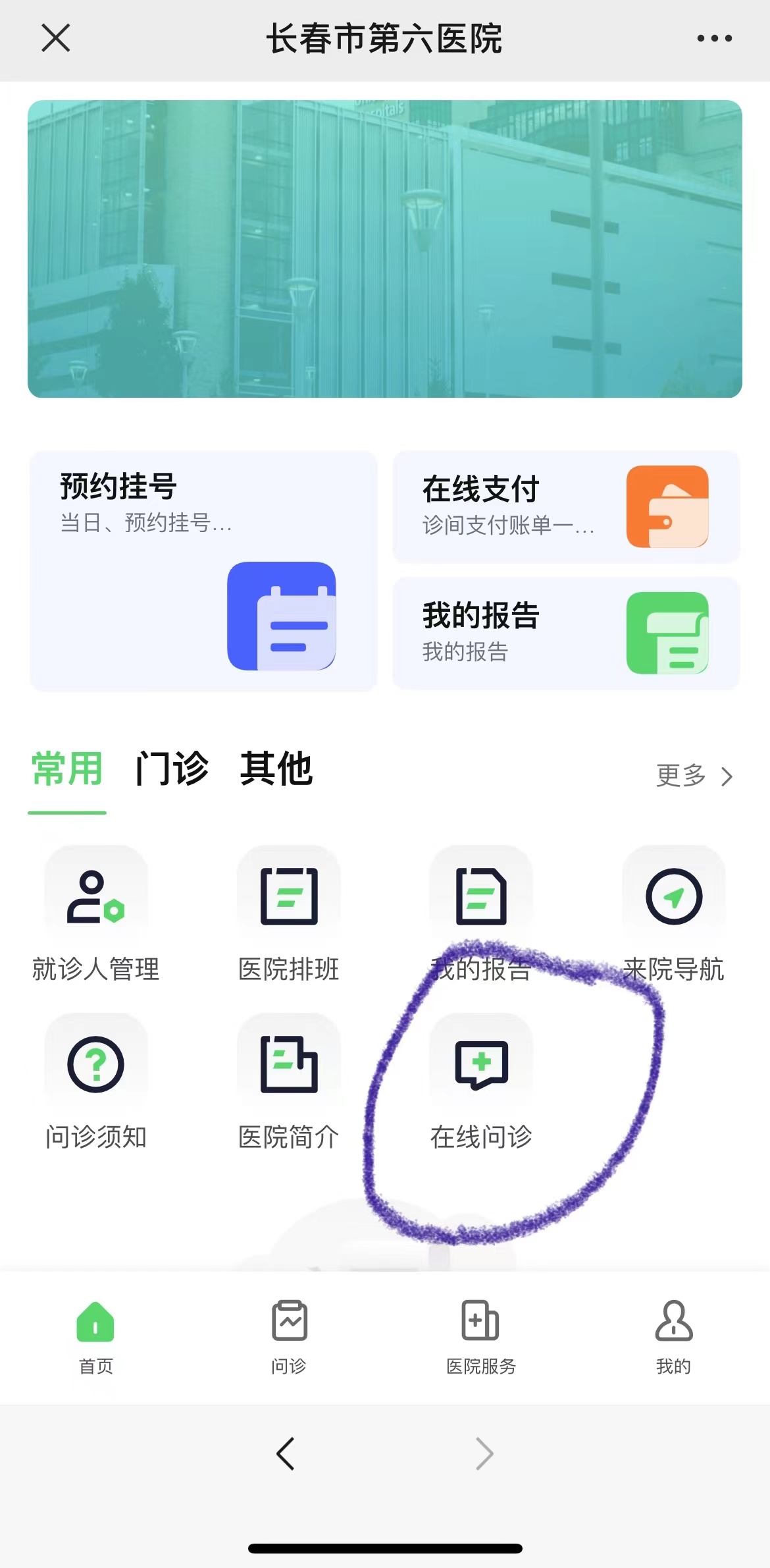Screen dimensions: 770x1568
Task: Go to 医院服务 in bottom navigation
Action: (481, 1337)
